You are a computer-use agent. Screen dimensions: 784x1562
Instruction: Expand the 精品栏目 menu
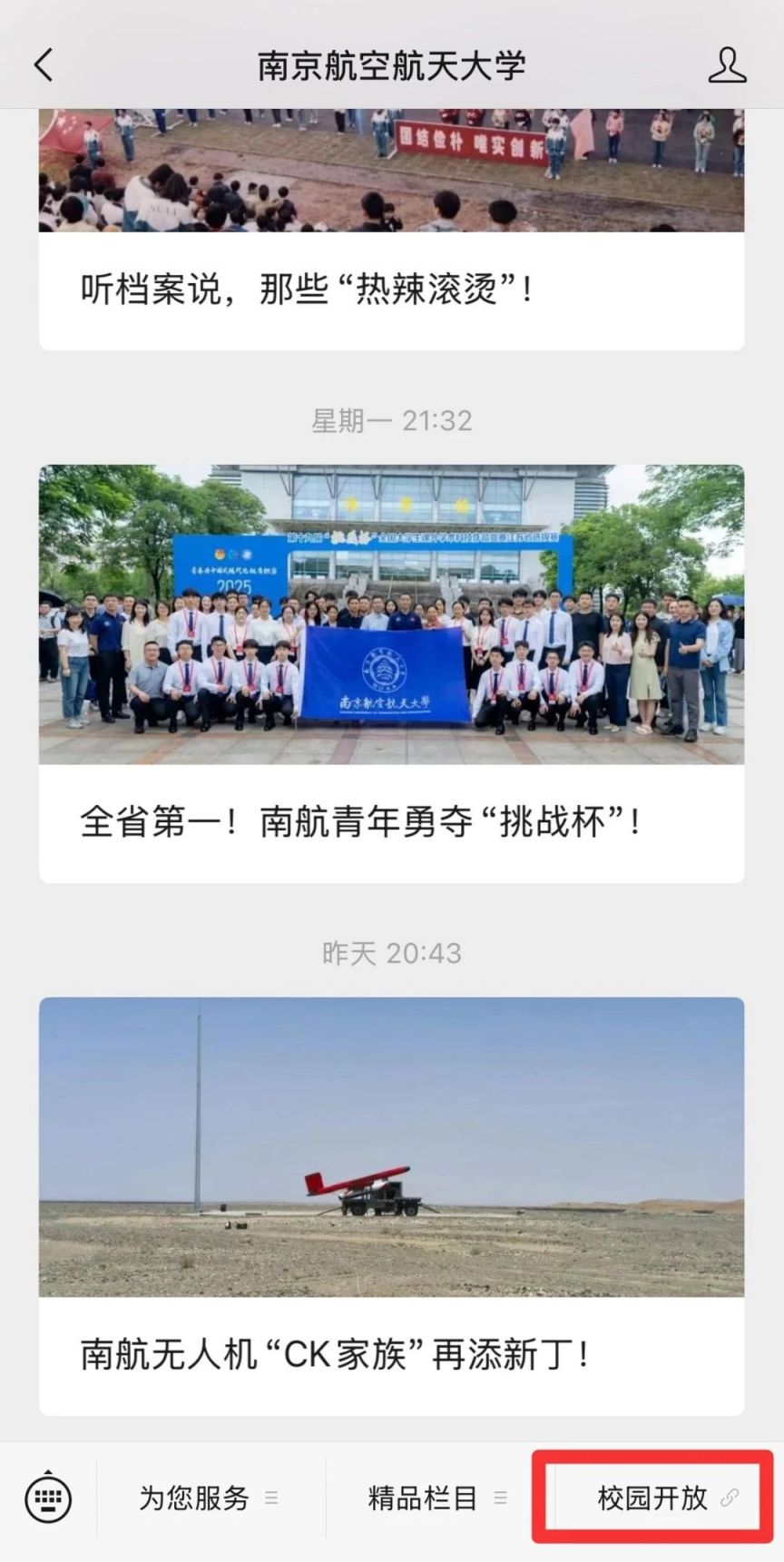[x=438, y=1498]
